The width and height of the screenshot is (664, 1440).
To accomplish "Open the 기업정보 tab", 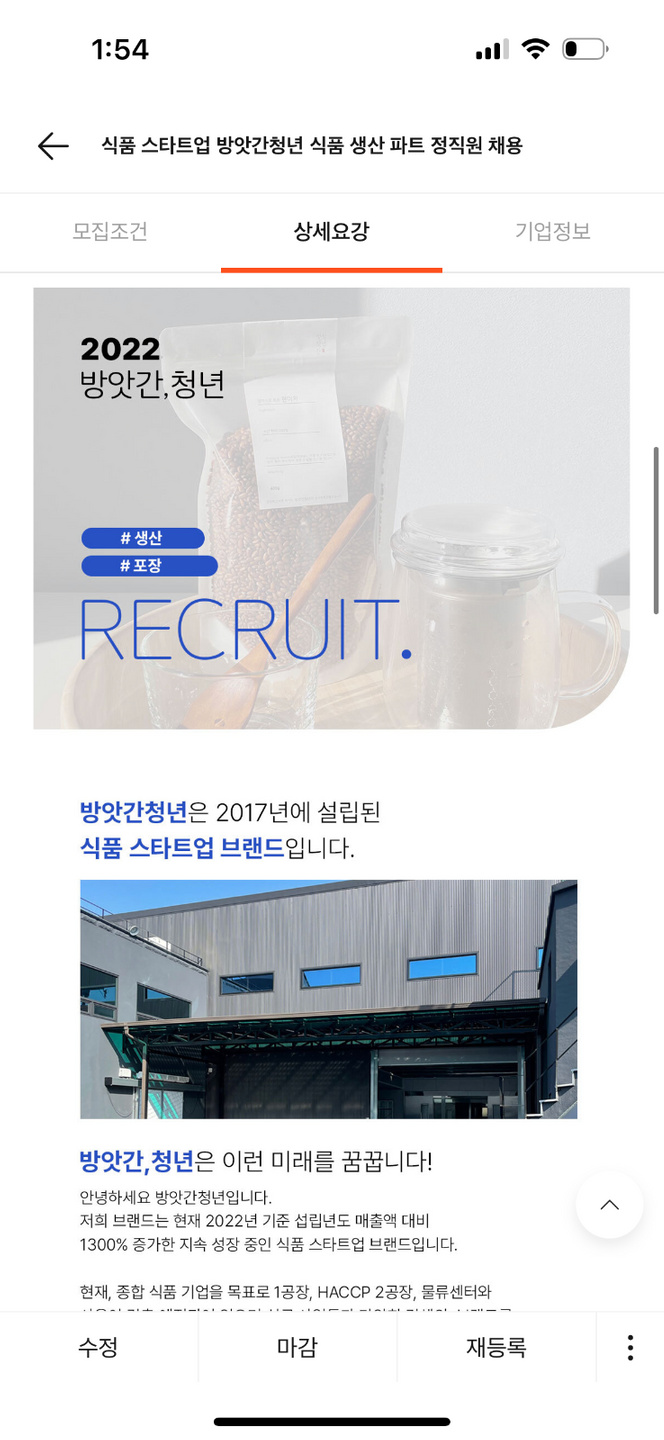I will pos(553,232).
